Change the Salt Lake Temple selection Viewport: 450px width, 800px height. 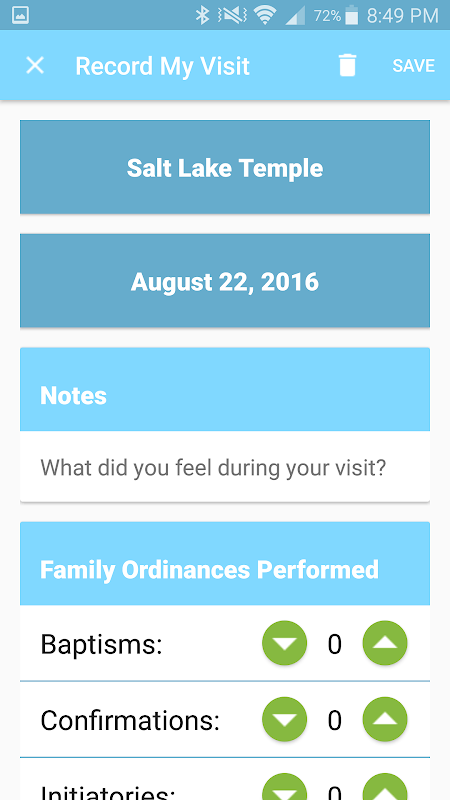(225, 167)
